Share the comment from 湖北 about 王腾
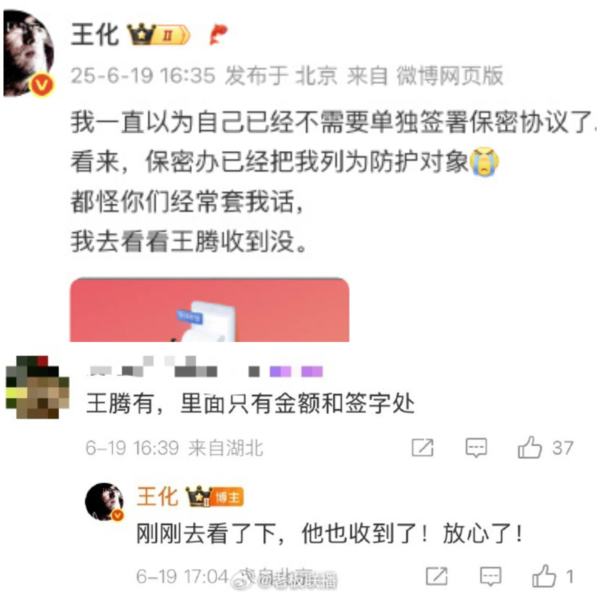Image resolution: width=600 pixels, height=600 pixels. [x=422, y=447]
